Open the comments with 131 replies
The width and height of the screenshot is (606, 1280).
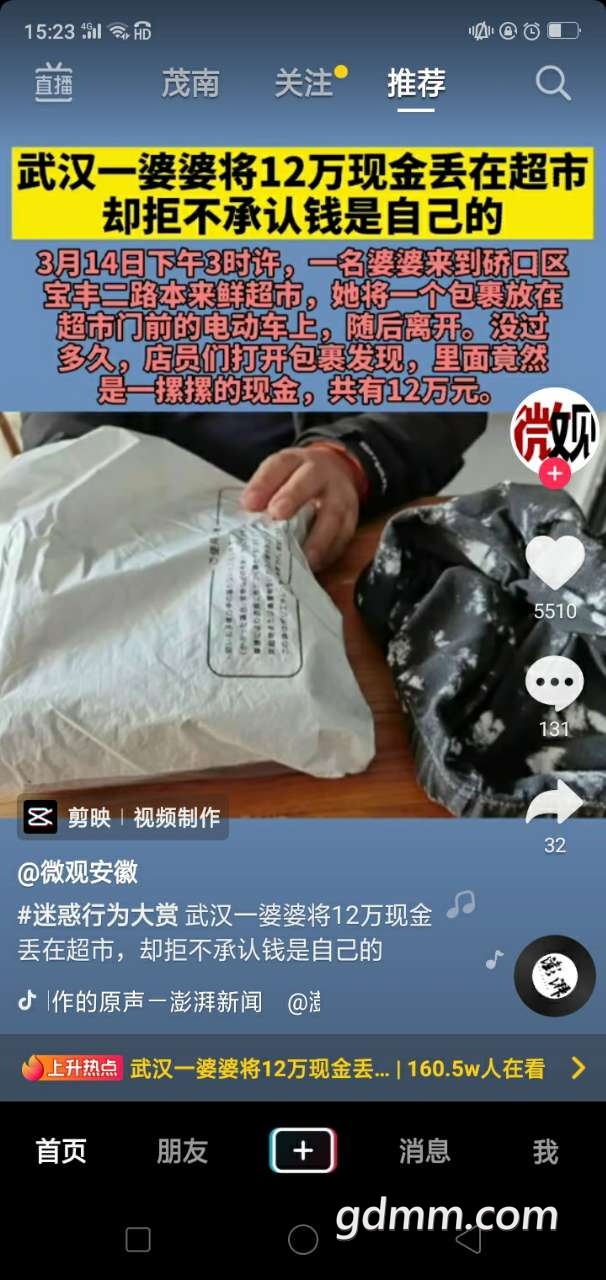click(555, 684)
